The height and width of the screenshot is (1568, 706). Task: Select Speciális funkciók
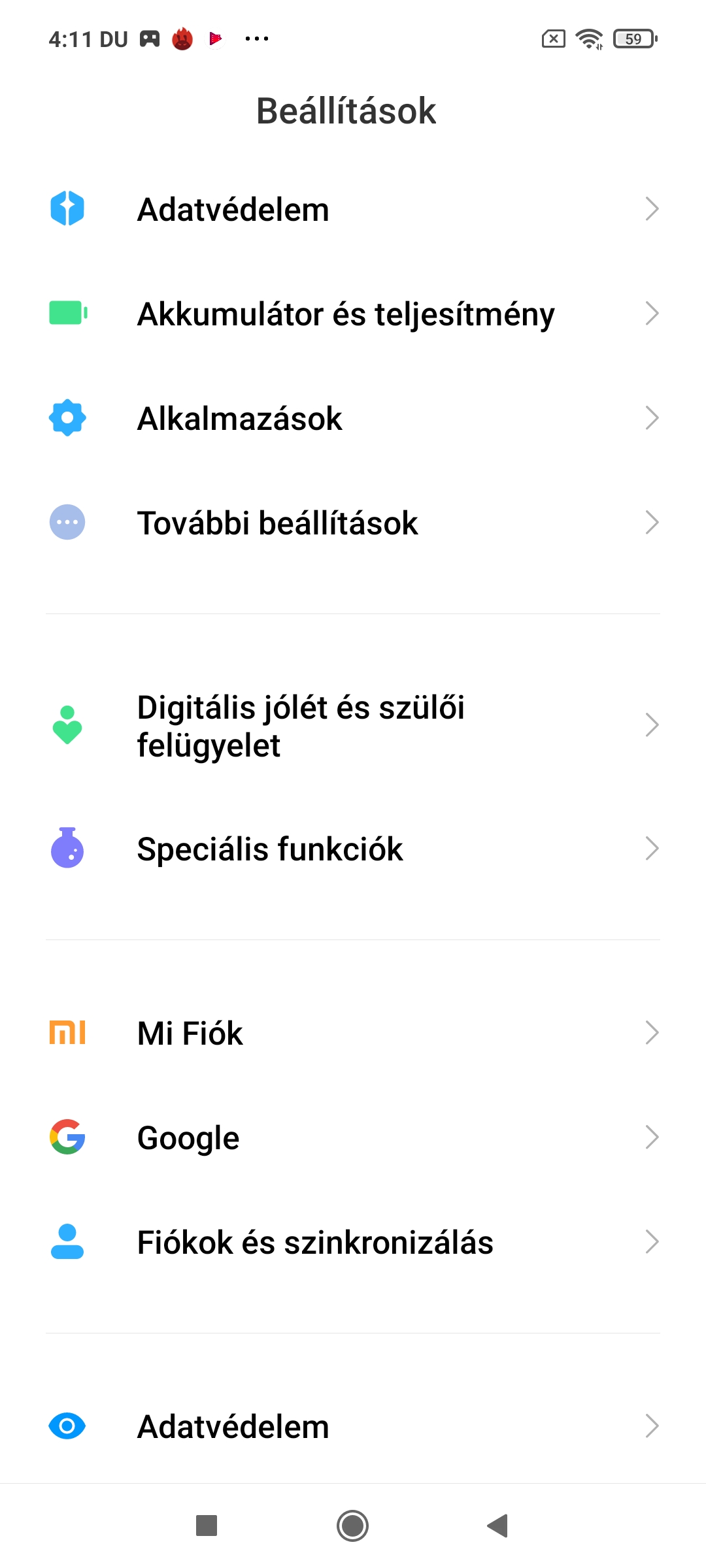(x=353, y=849)
